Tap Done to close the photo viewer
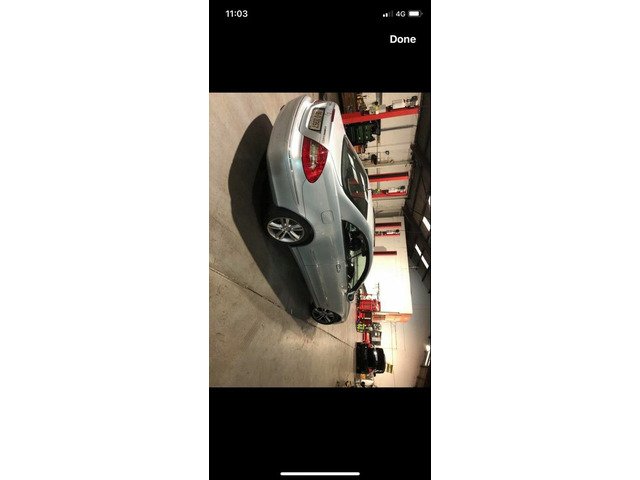The width and height of the screenshot is (640, 480). tap(402, 39)
